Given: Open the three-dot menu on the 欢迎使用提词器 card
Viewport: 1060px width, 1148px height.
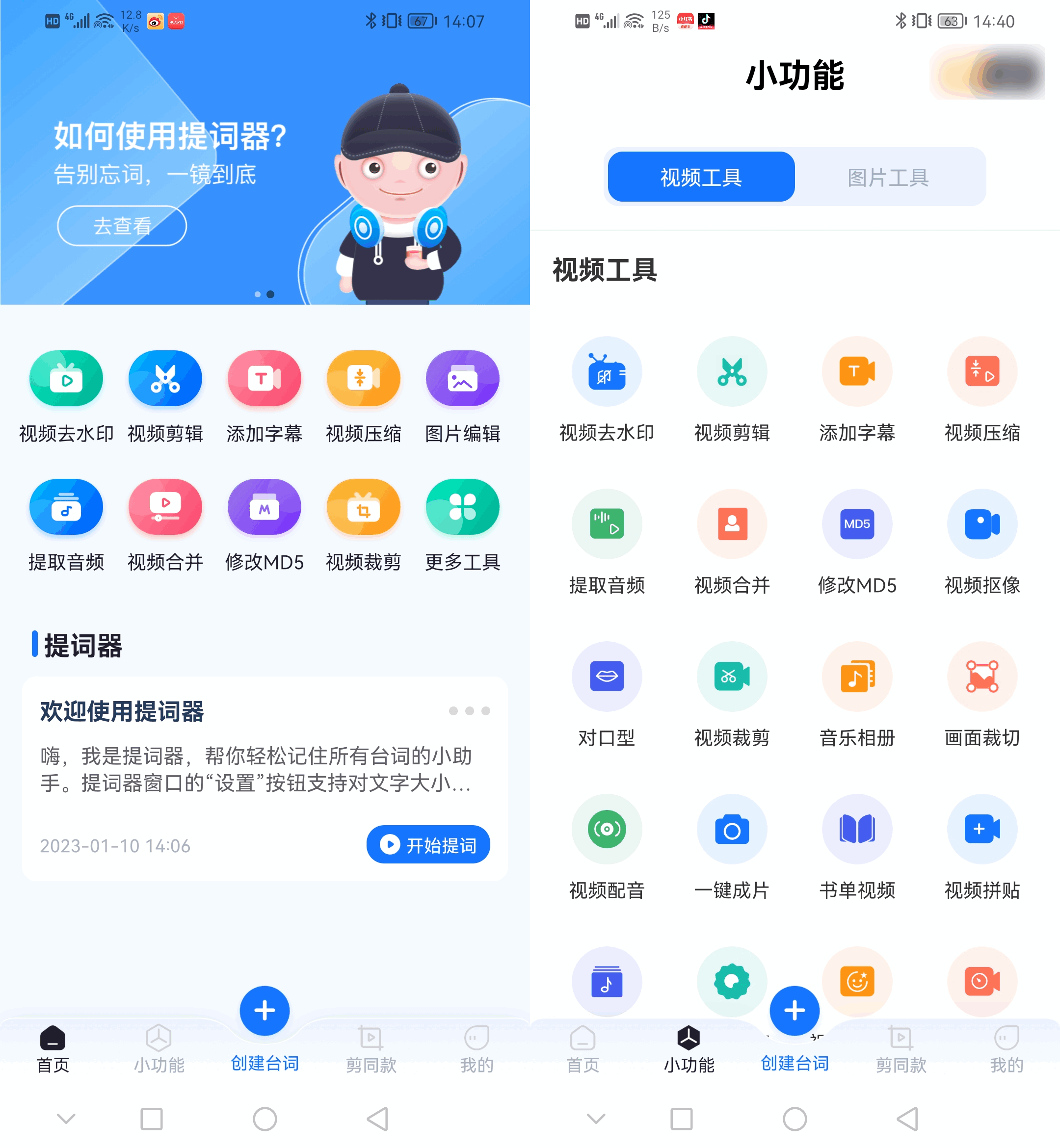Looking at the screenshot, I should pyautogui.click(x=469, y=711).
